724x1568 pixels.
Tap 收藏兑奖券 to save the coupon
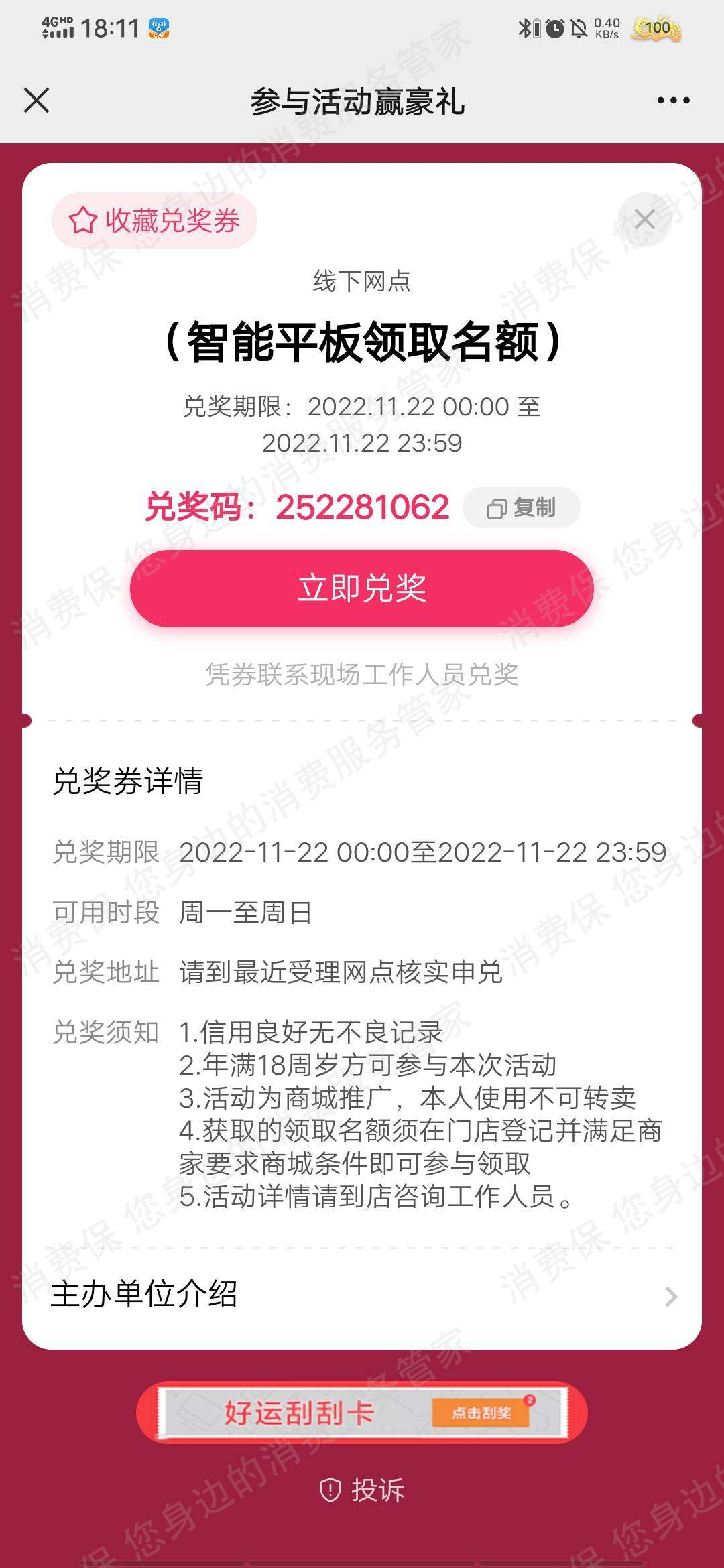point(155,220)
